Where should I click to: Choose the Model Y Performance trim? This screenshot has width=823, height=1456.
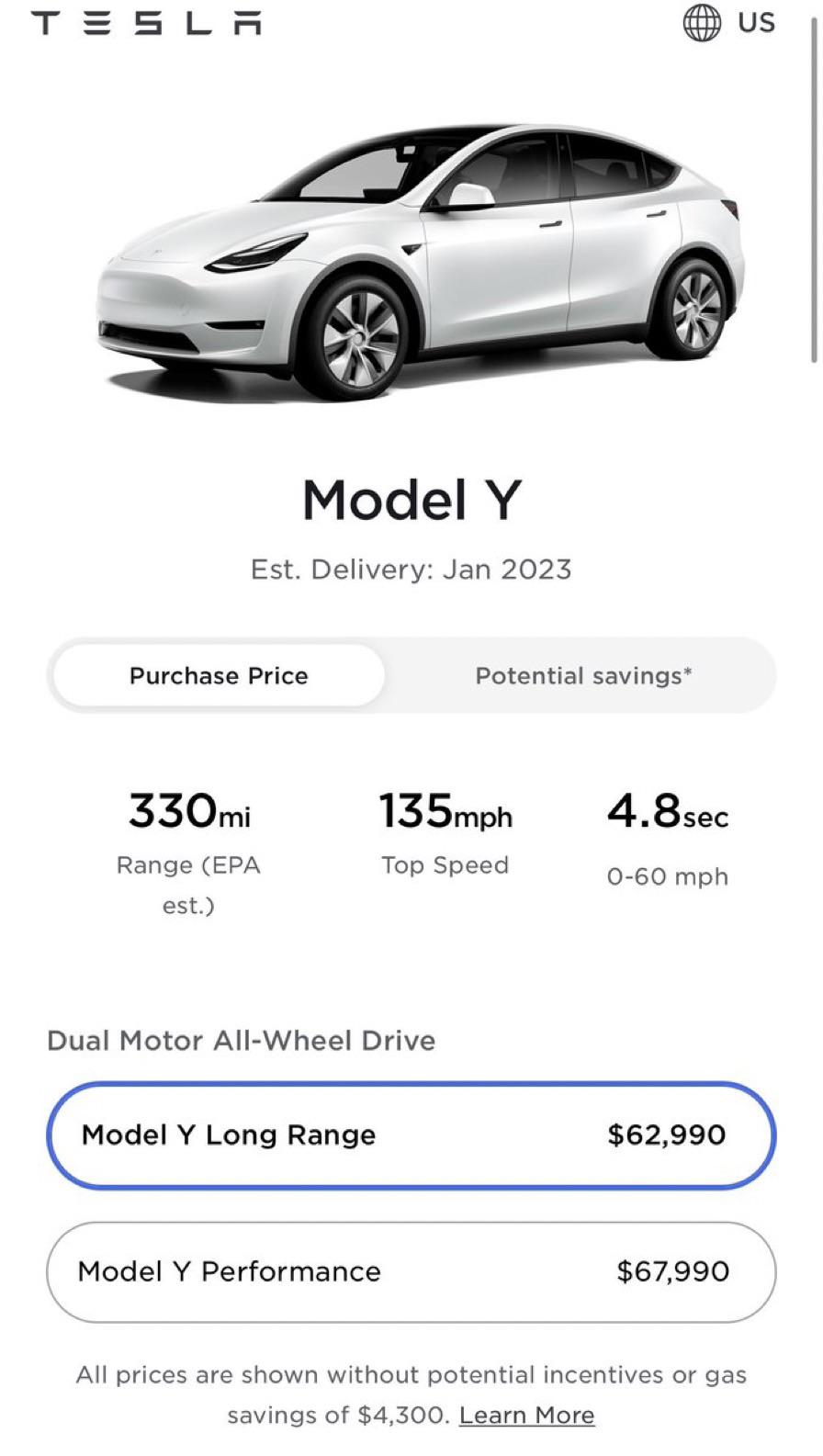point(411,1272)
